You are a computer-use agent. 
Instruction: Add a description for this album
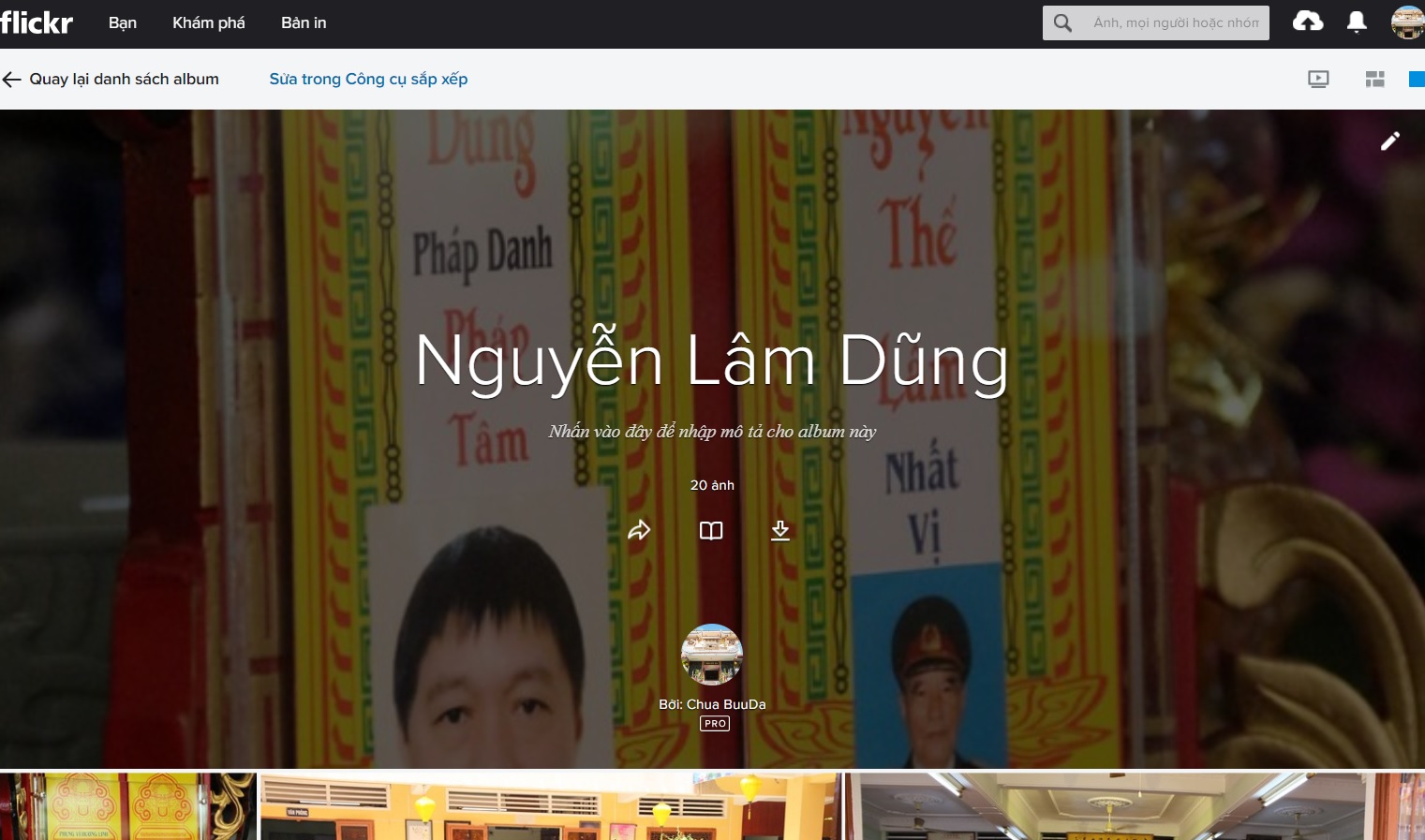712,432
